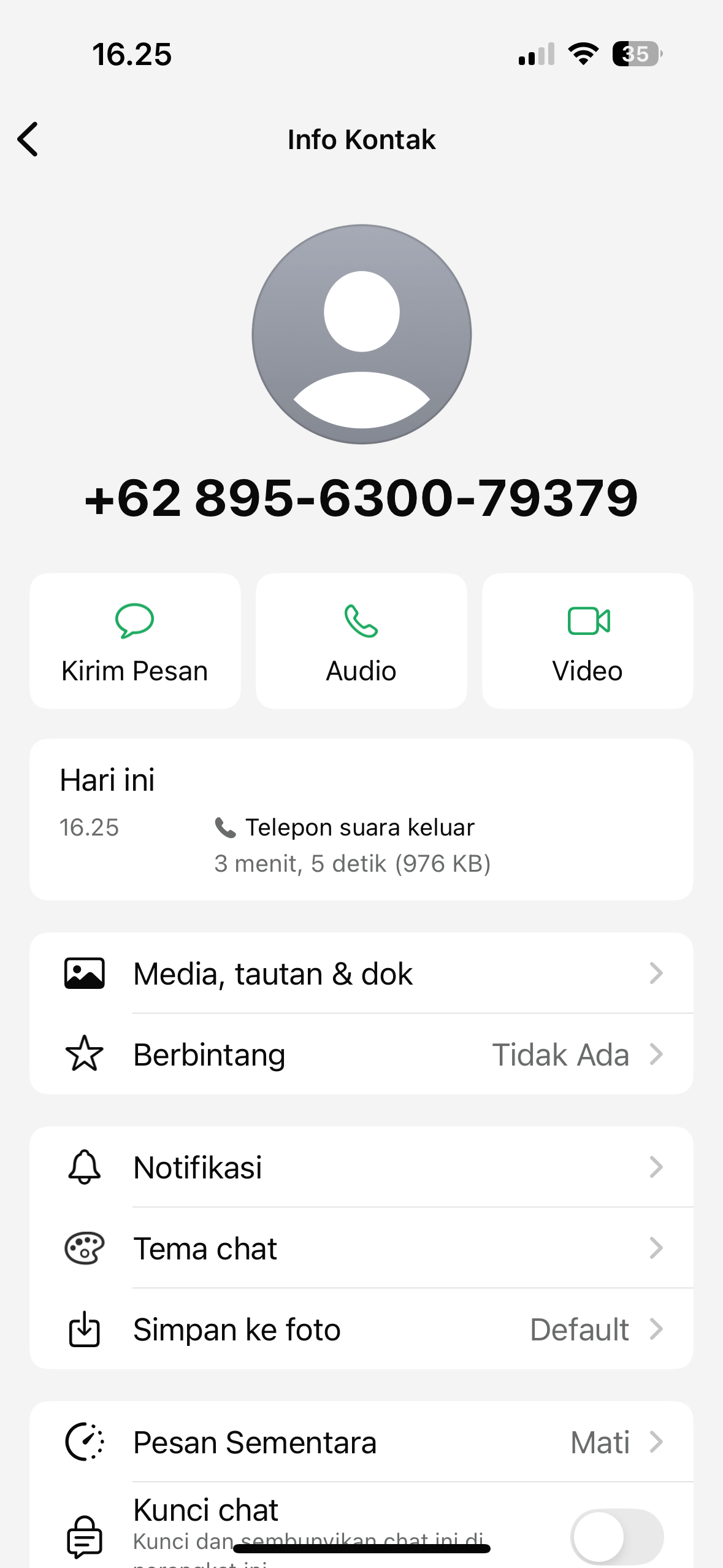Open Notifikasi settings

pyautogui.click(x=361, y=1167)
